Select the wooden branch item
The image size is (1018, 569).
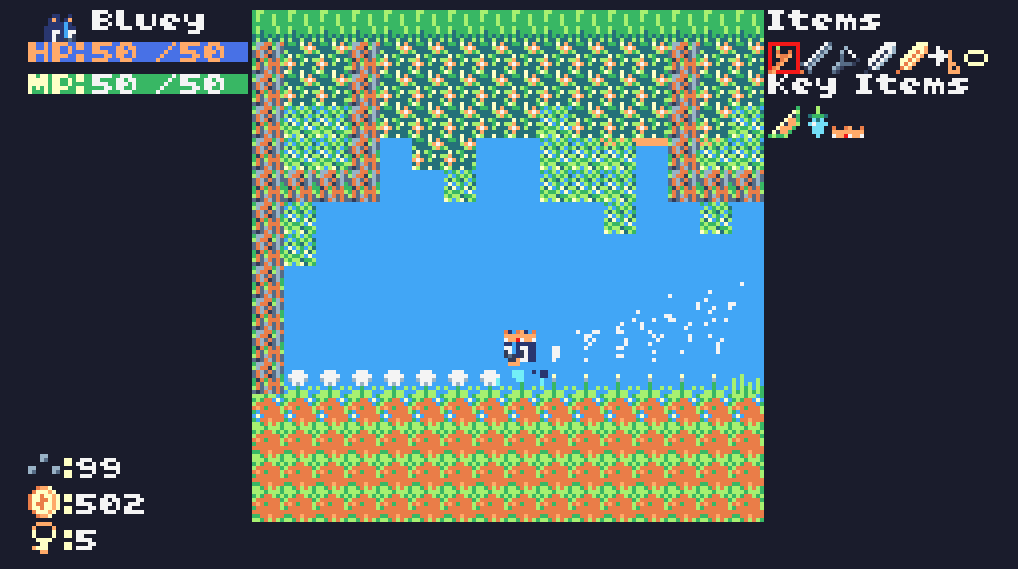pyautogui.click(x=783, y=58)
